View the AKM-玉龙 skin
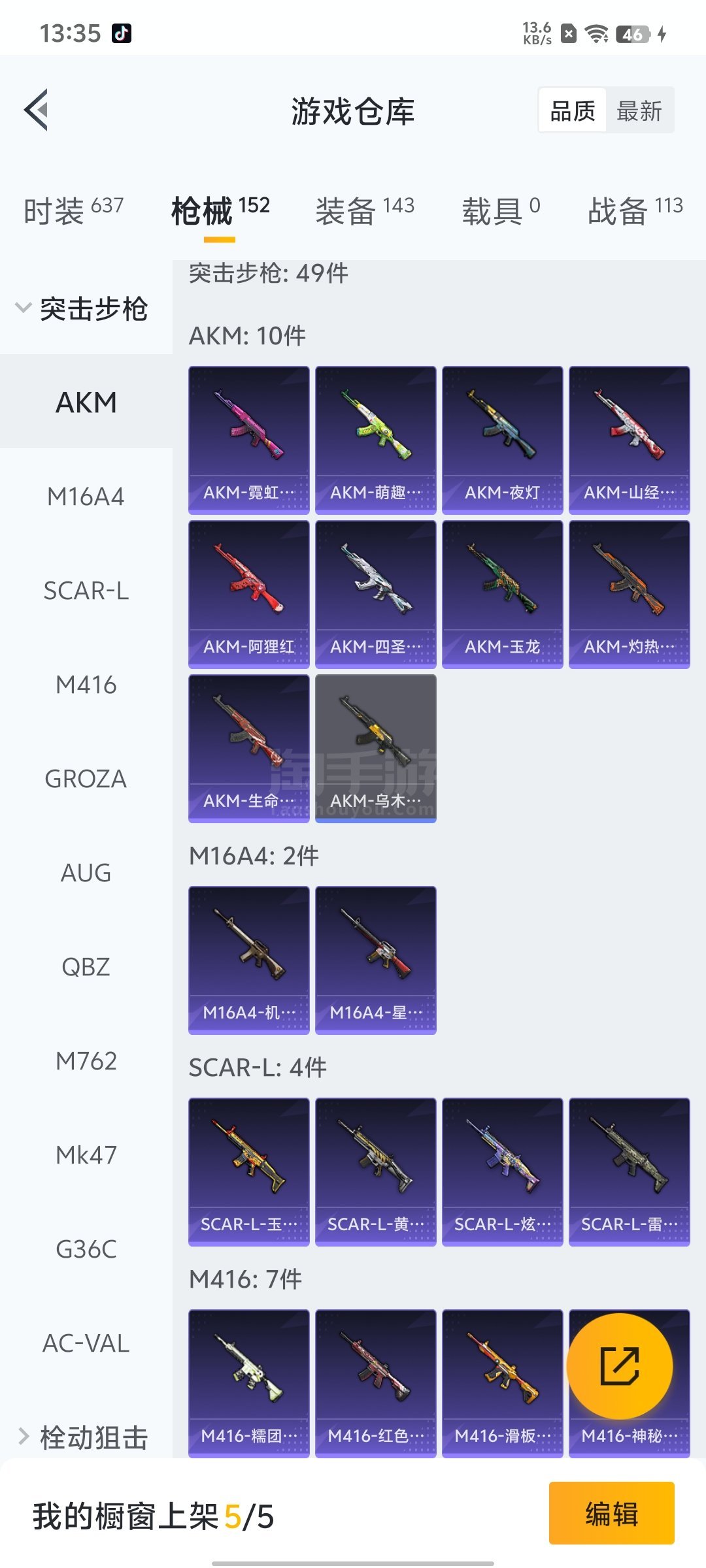Image resolution: width=706 pixels, height=1568 pixels. click(x=502, y=594)
